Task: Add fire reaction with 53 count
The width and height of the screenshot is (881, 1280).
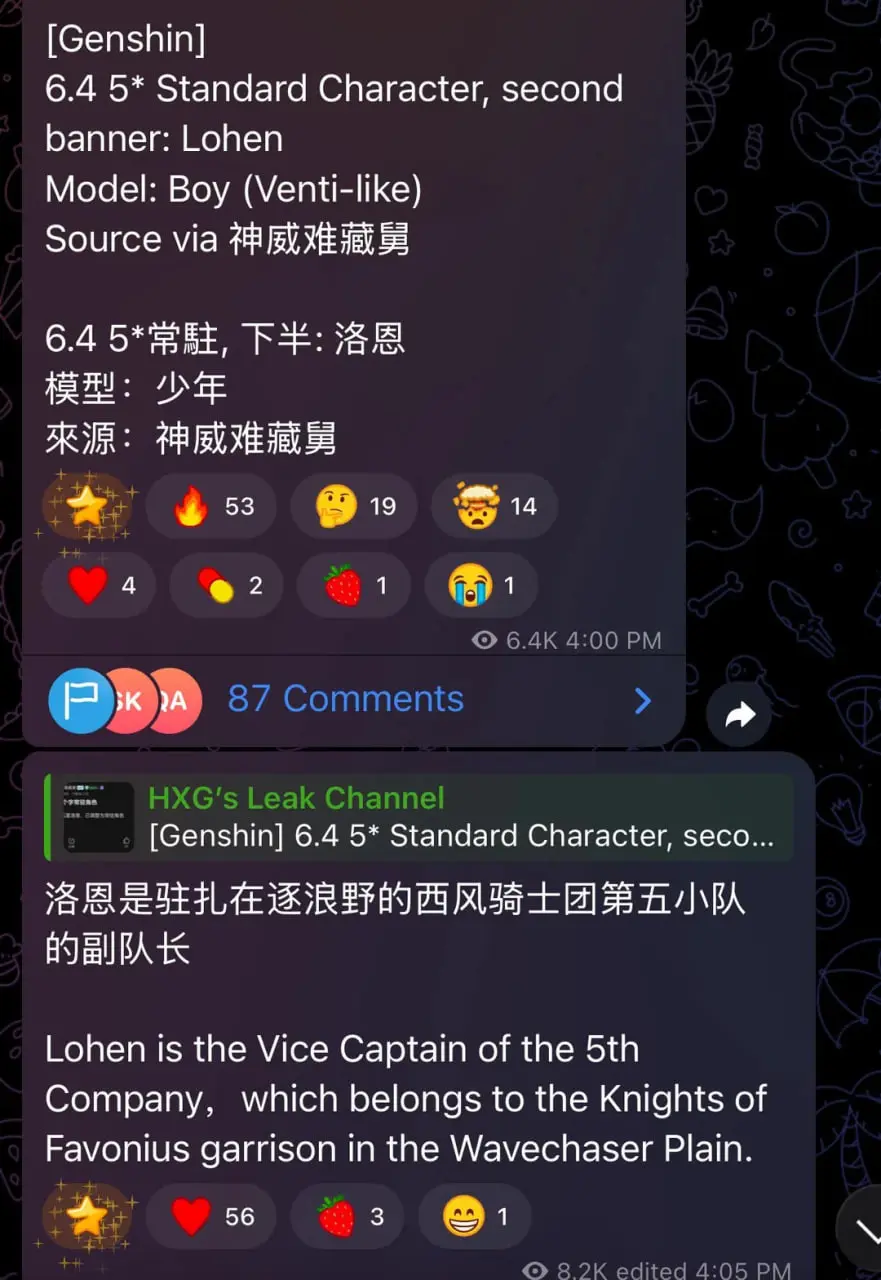Action: (212, 507)
